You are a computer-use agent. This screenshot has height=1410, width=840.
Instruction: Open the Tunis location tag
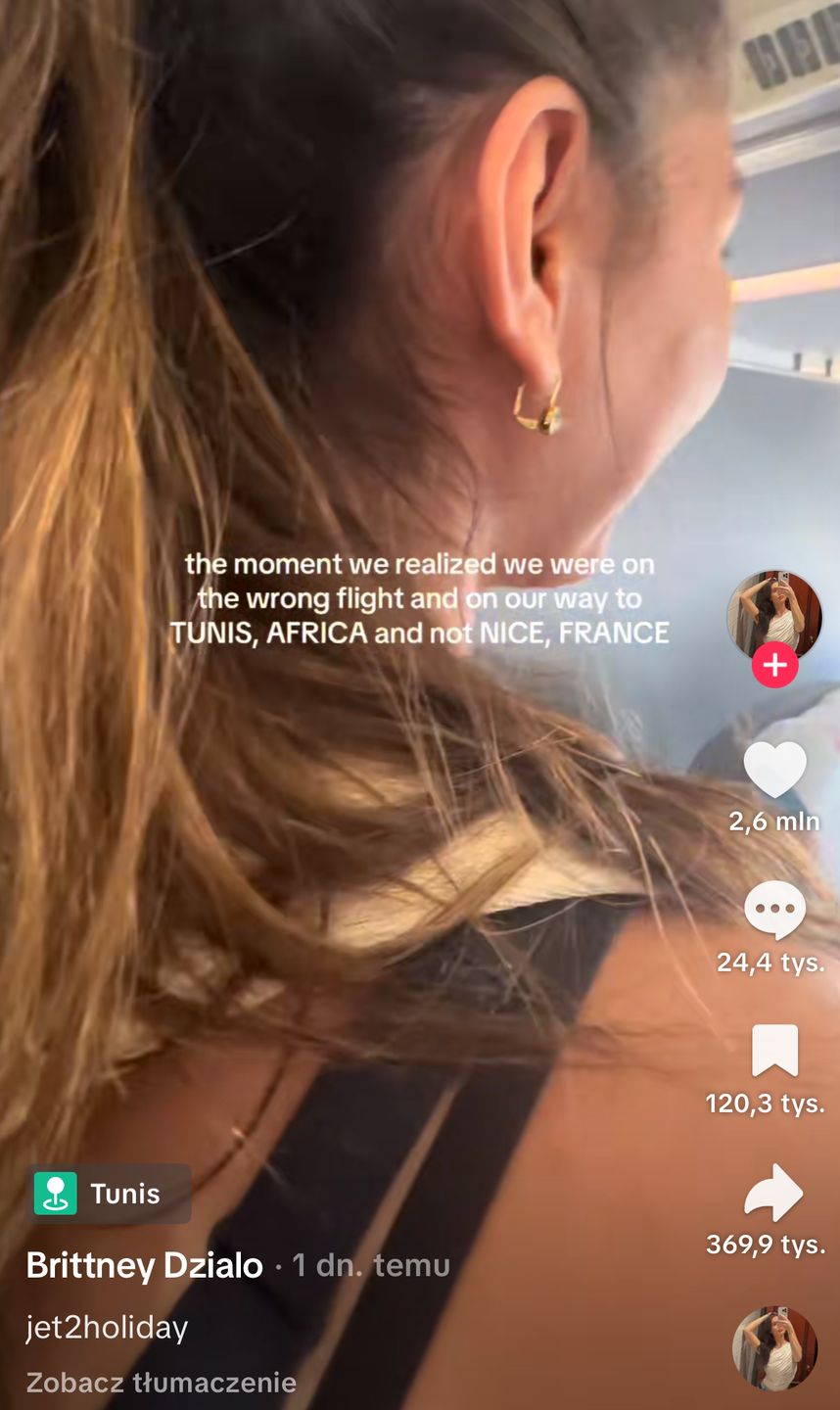point(110,1194)
